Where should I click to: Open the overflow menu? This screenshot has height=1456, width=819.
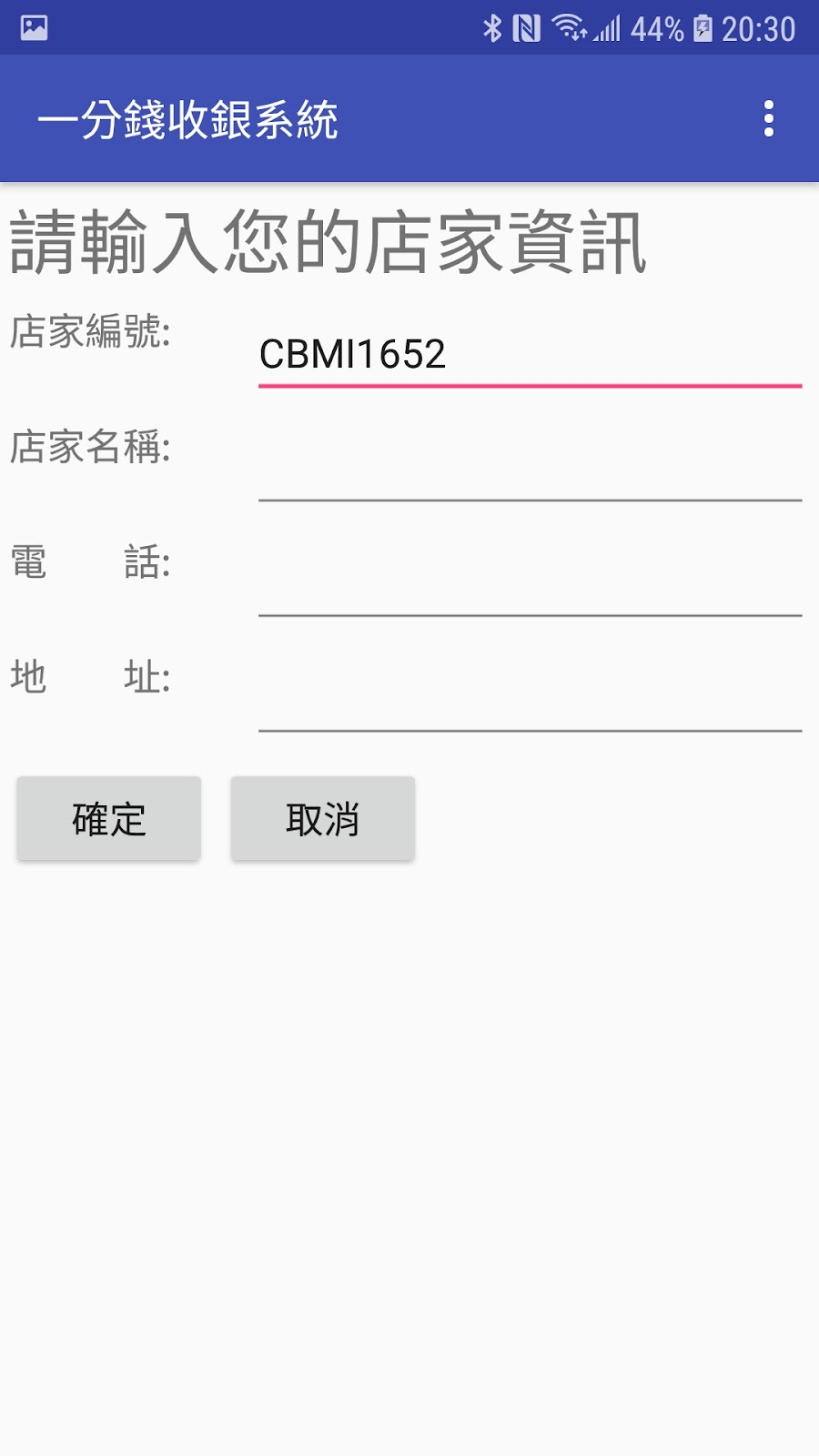(769, 118)
